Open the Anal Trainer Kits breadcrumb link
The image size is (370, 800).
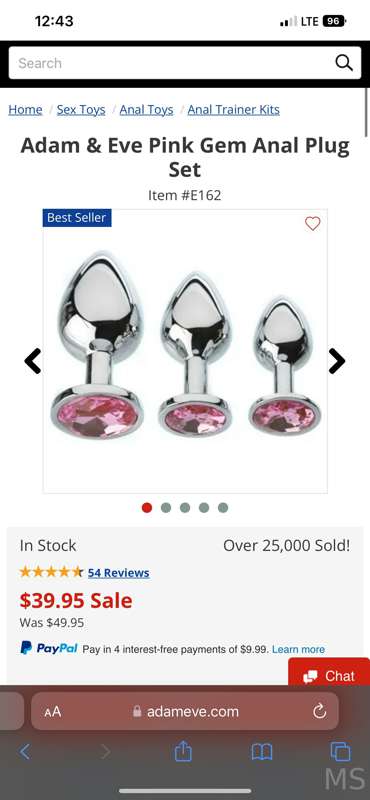point(234,110)
